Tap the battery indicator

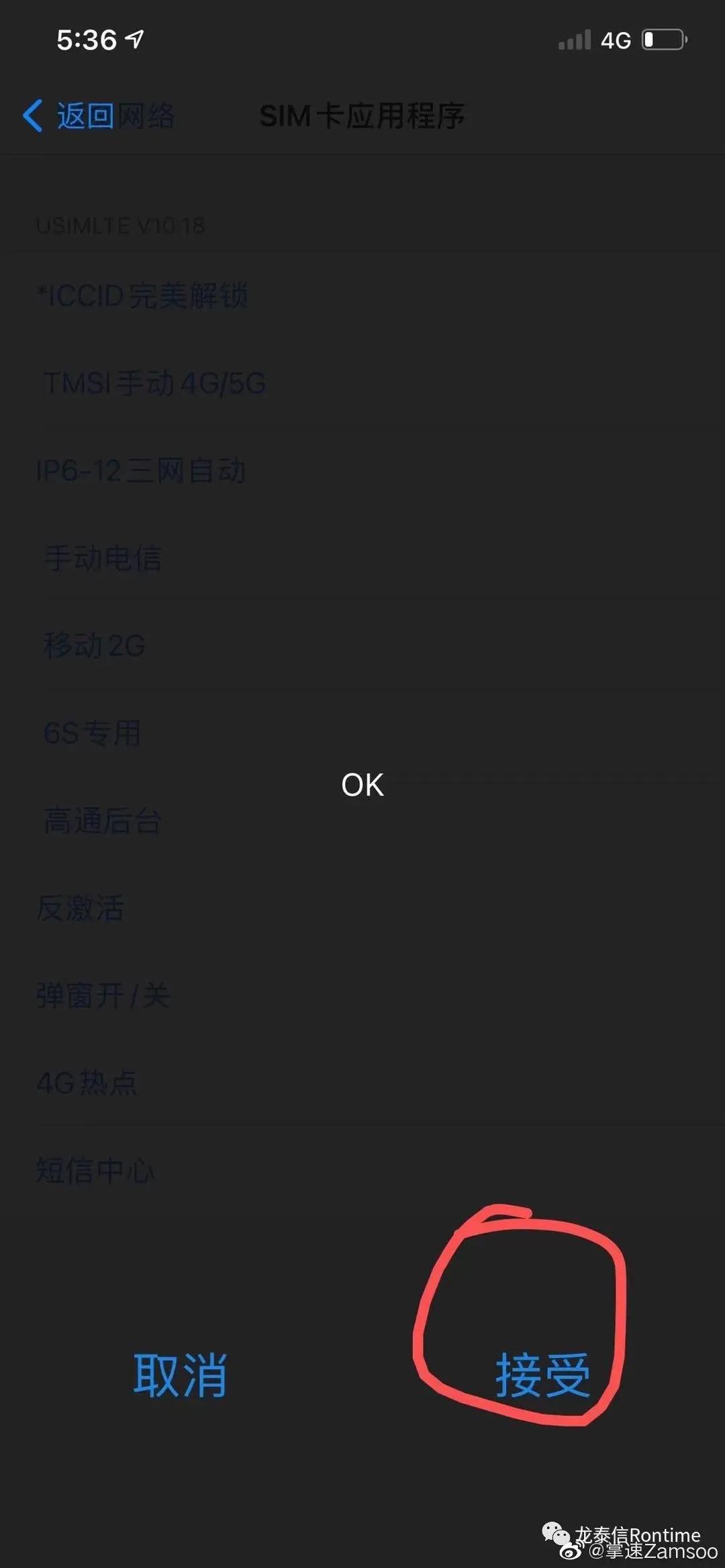(x=661, y=40)
